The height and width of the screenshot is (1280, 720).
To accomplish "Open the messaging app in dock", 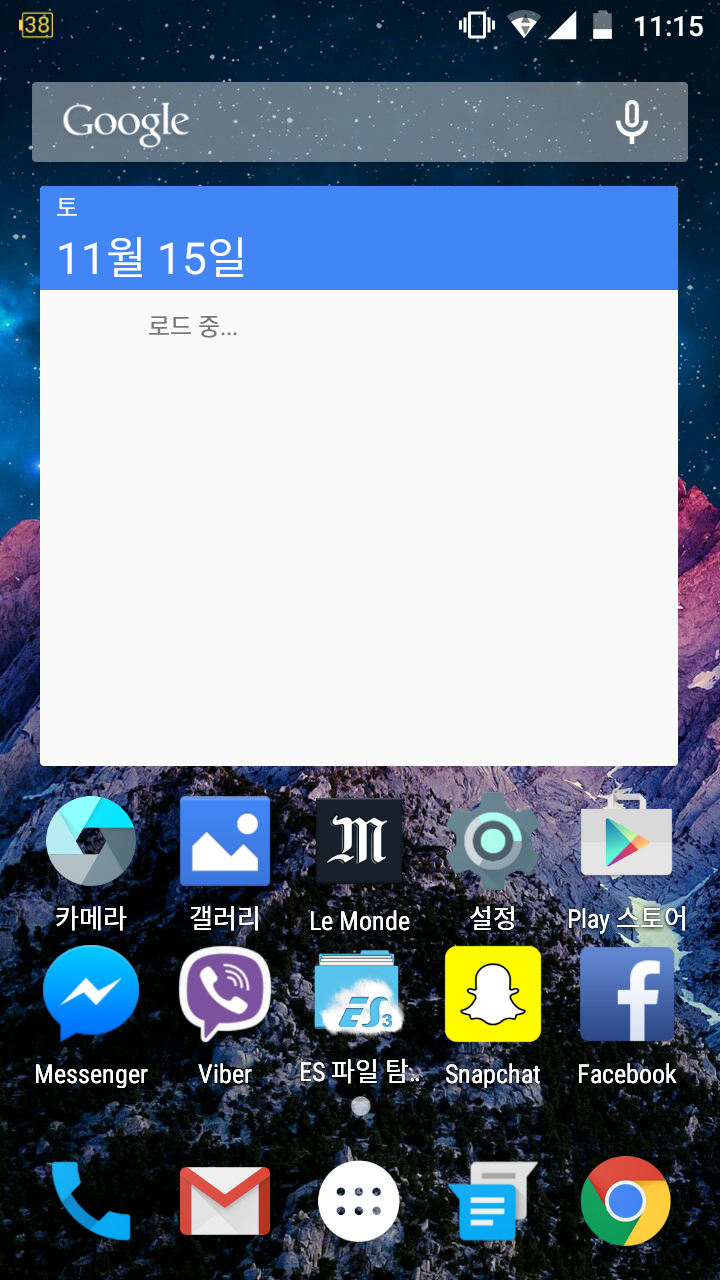I will [x=493, y=1200].
